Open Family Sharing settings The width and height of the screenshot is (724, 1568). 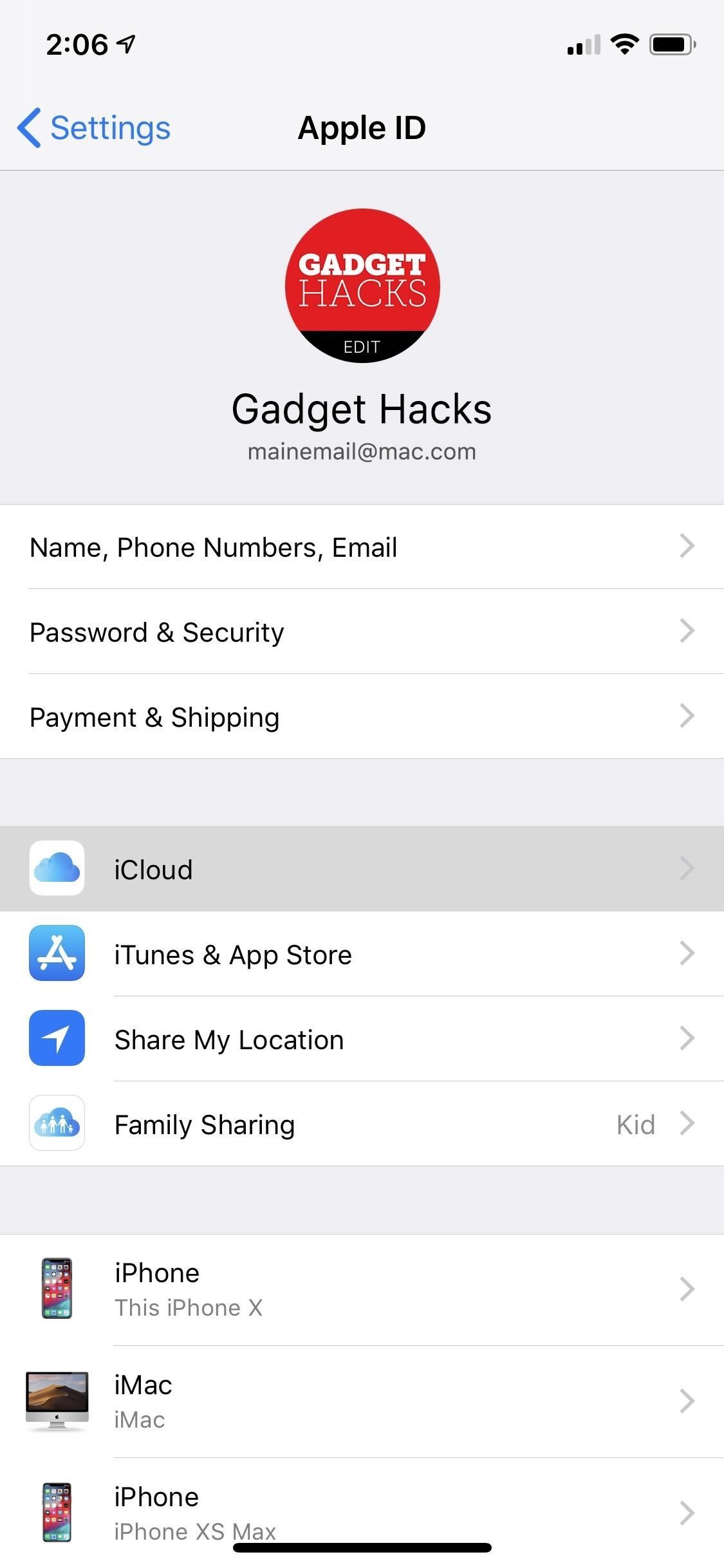click(362, 1125)
